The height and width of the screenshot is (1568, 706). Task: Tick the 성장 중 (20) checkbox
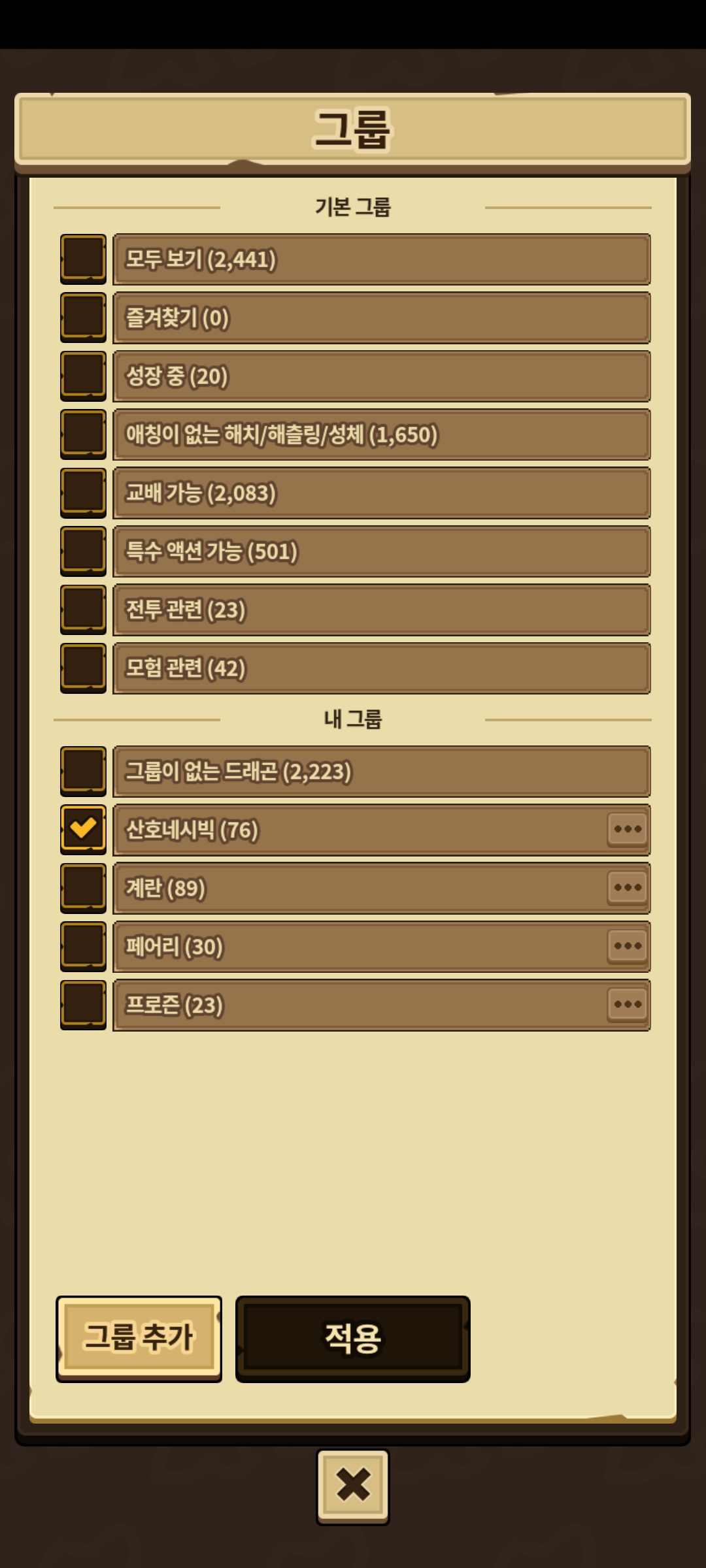pyautogui.click(x=83, y=376)
